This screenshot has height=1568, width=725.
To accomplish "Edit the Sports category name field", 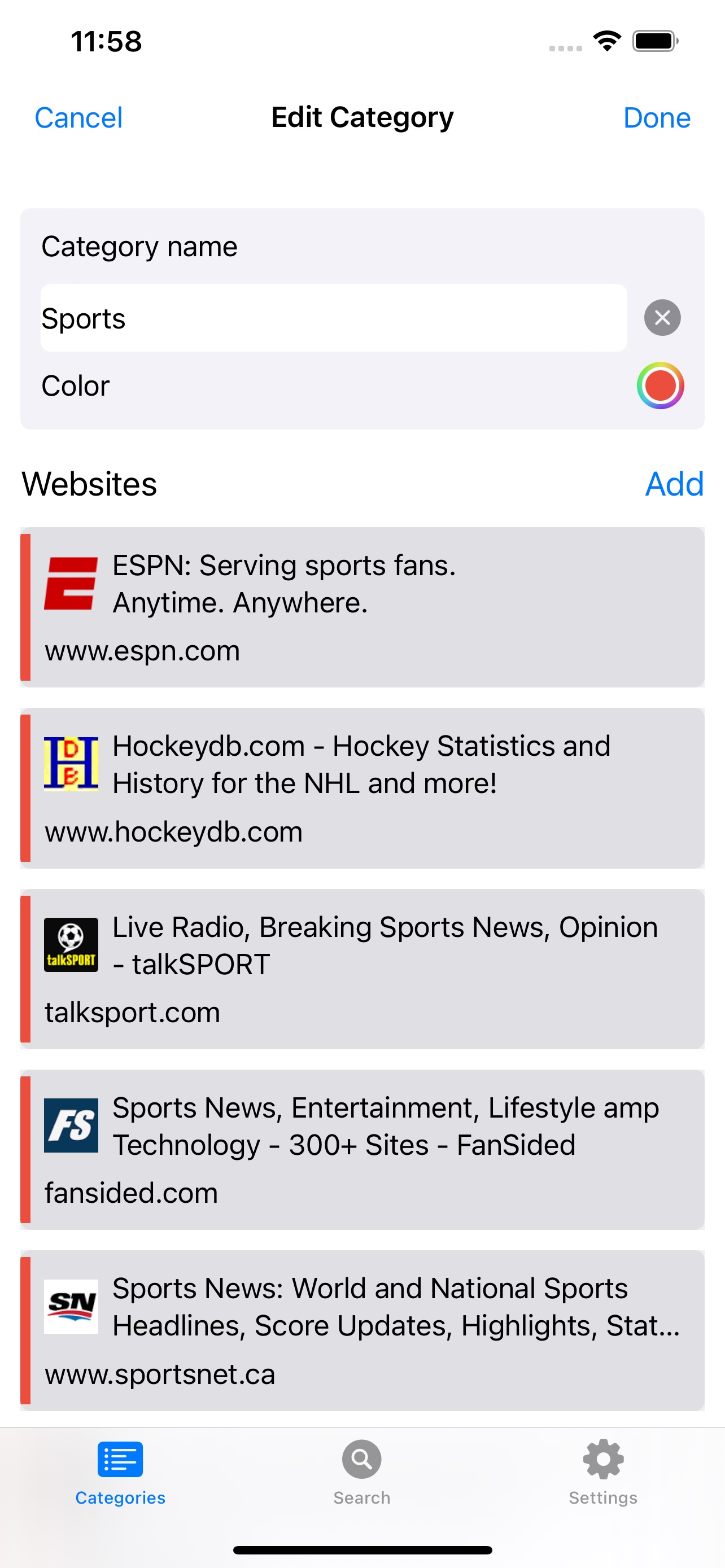I will (x=333, y=318).
